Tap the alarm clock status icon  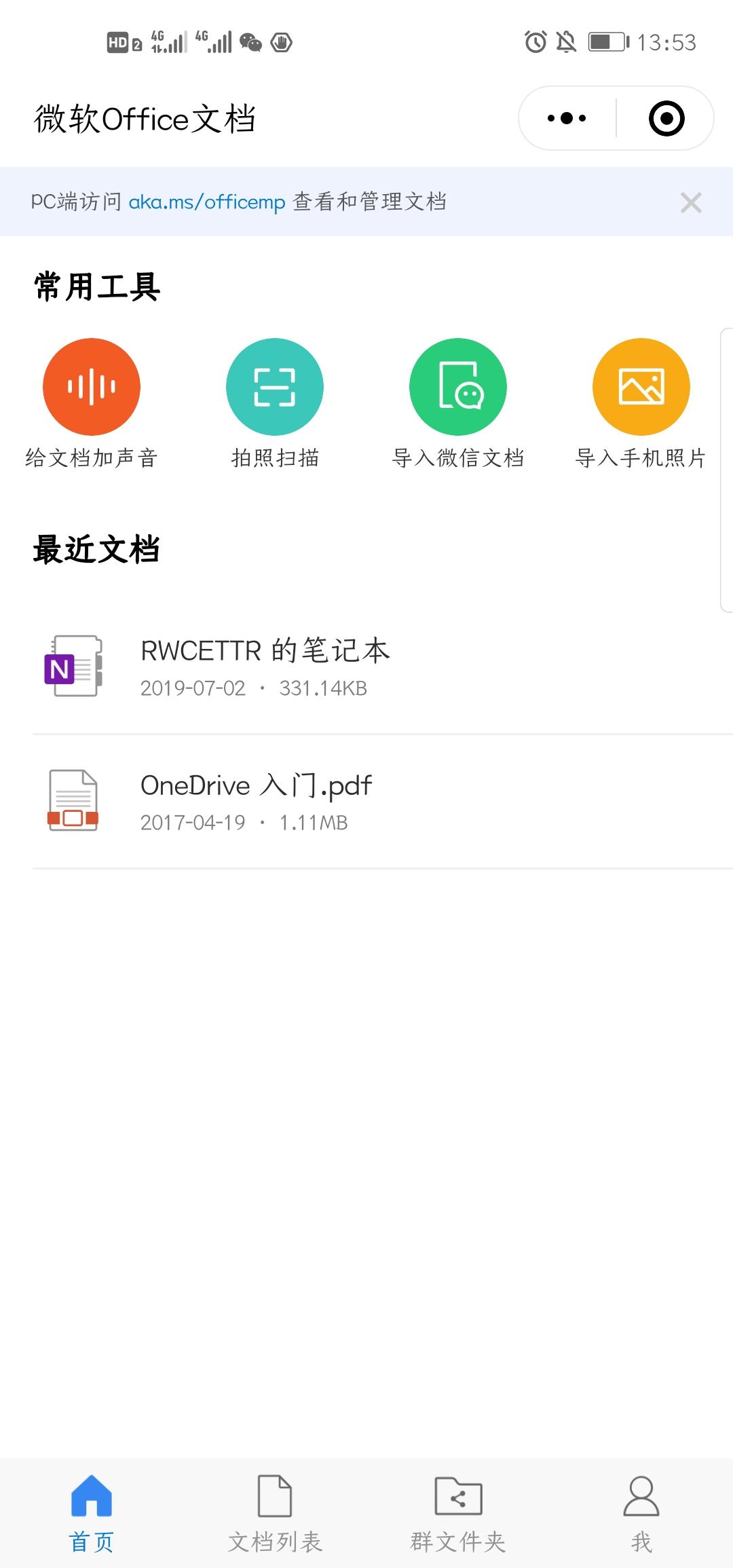(535, 42)
